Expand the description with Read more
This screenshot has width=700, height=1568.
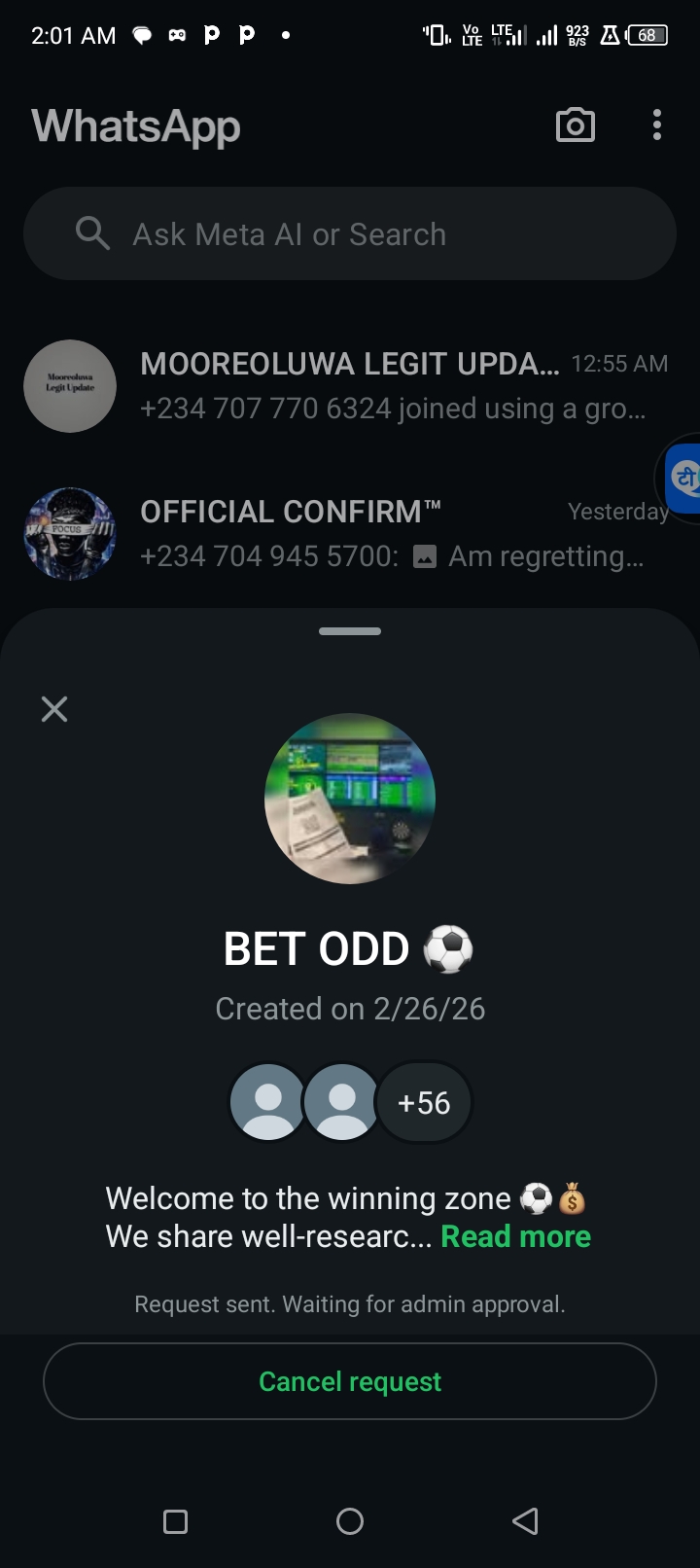click(515, 1236)
